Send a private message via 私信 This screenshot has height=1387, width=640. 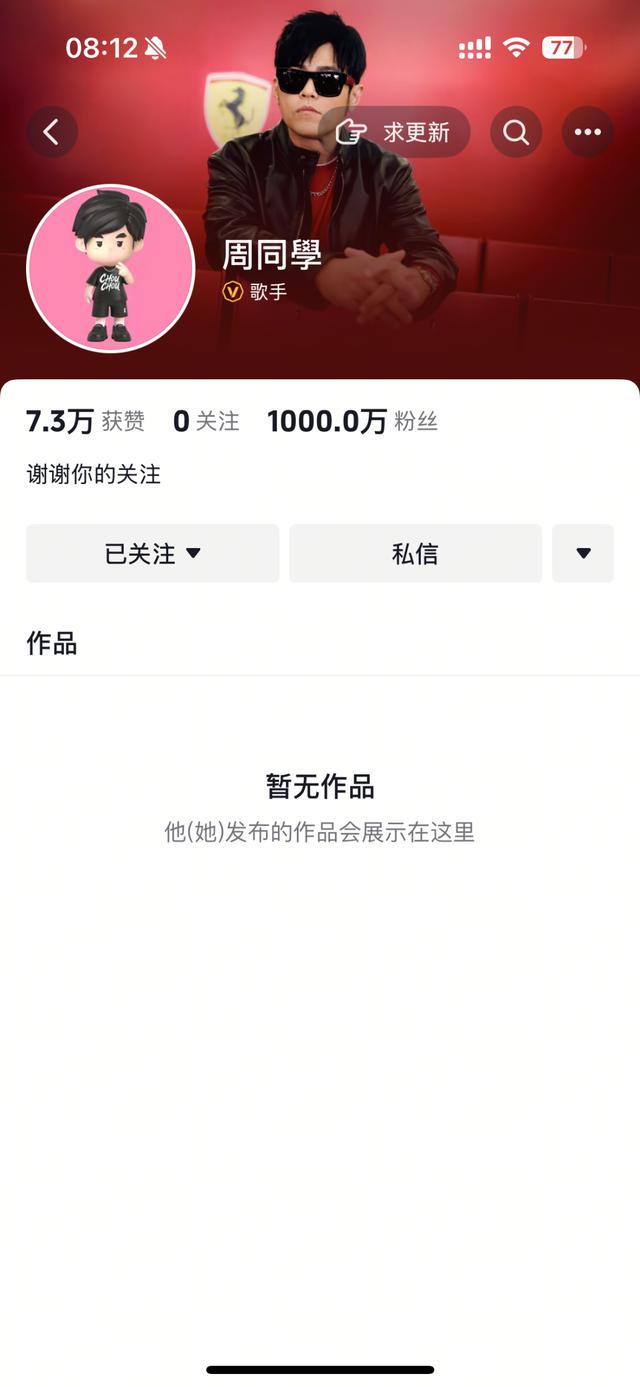click(x=415, y=553)
